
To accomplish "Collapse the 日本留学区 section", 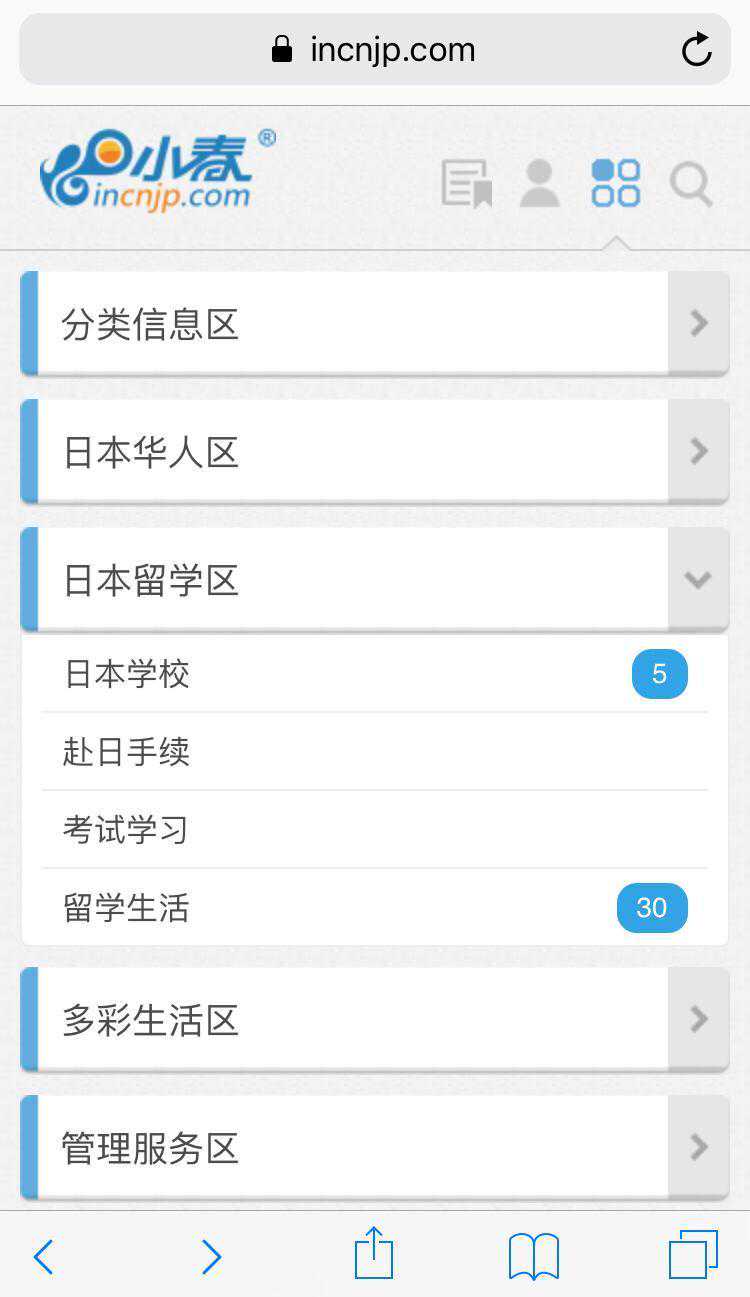I will point(698,579).
